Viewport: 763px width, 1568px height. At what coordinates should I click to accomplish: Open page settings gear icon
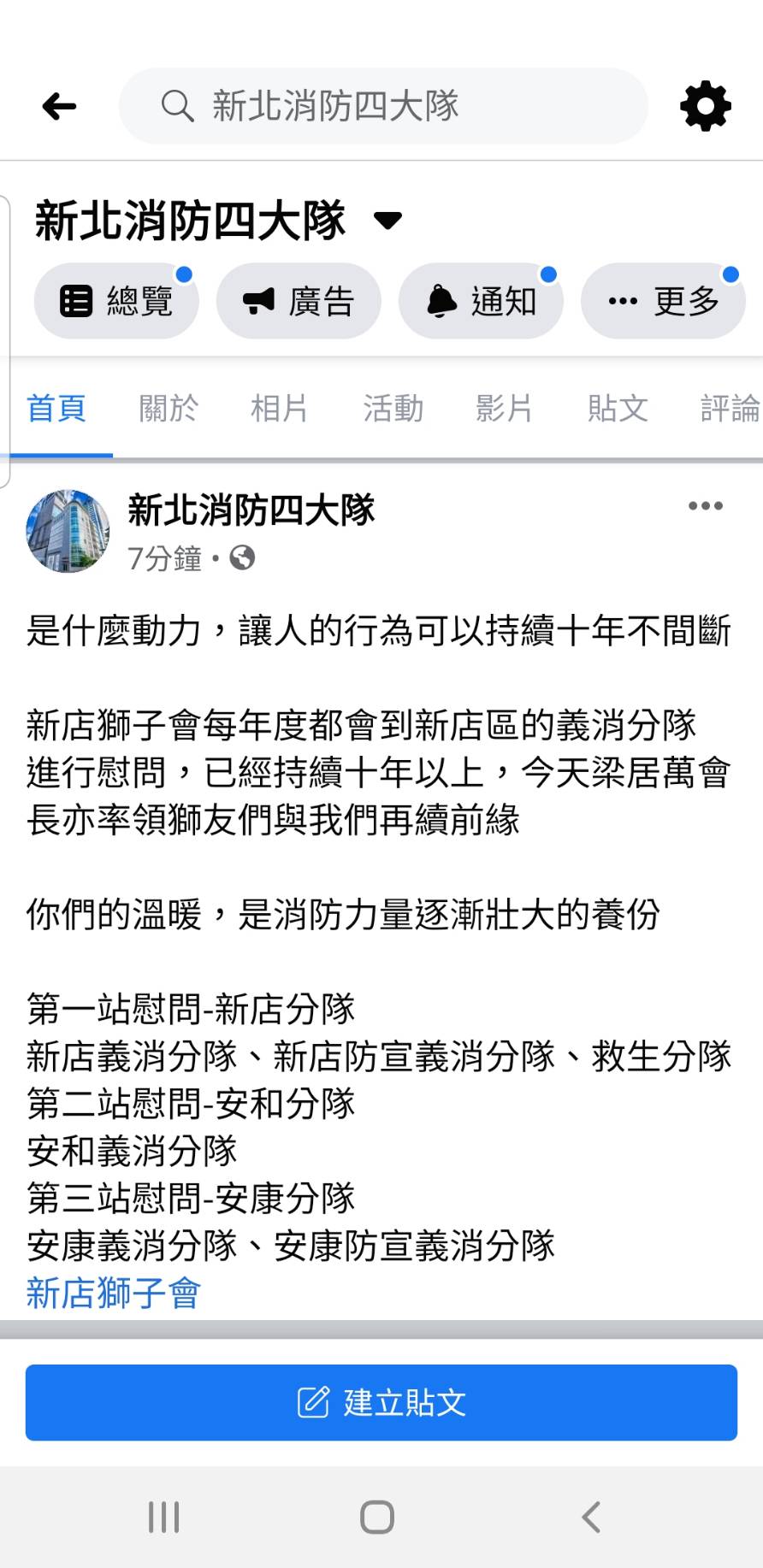[x=705, y=107]
